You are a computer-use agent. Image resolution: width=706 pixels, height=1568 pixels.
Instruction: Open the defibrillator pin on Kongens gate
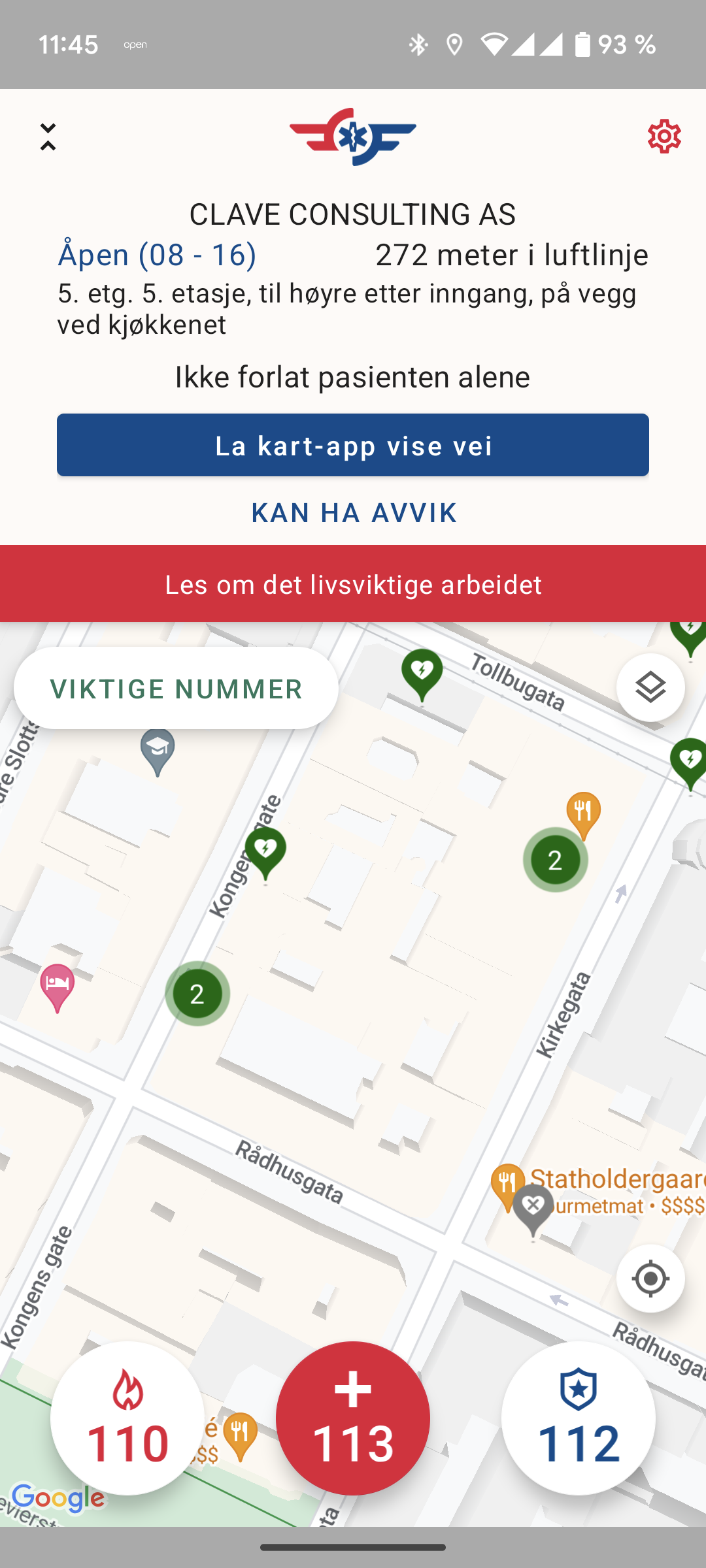(x=265, y=849)
